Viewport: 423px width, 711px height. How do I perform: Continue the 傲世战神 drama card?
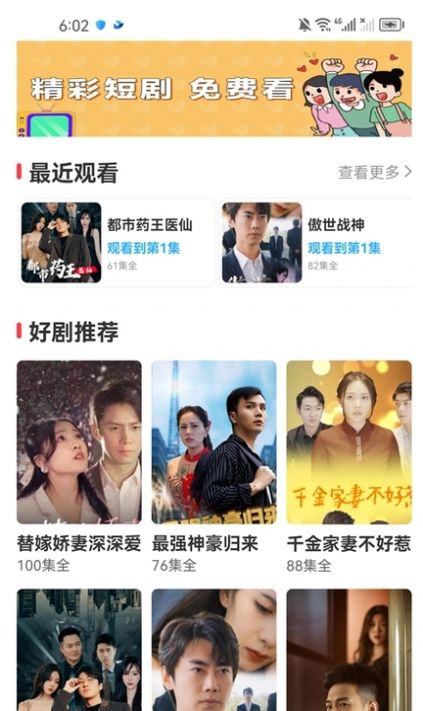coord(317,243)
